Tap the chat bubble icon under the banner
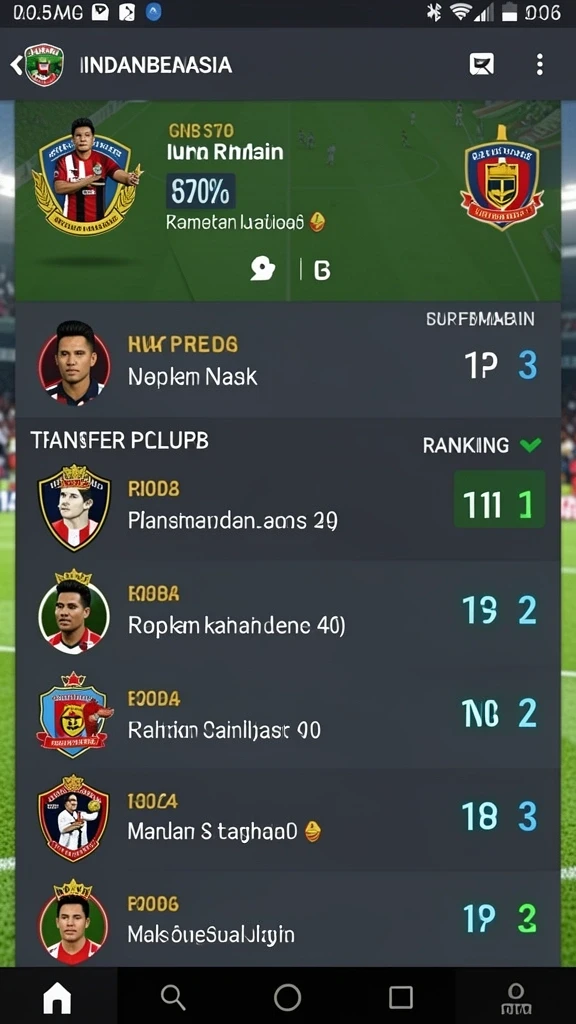The width and height of the screenshot is (576, 1024). [263, 268]
